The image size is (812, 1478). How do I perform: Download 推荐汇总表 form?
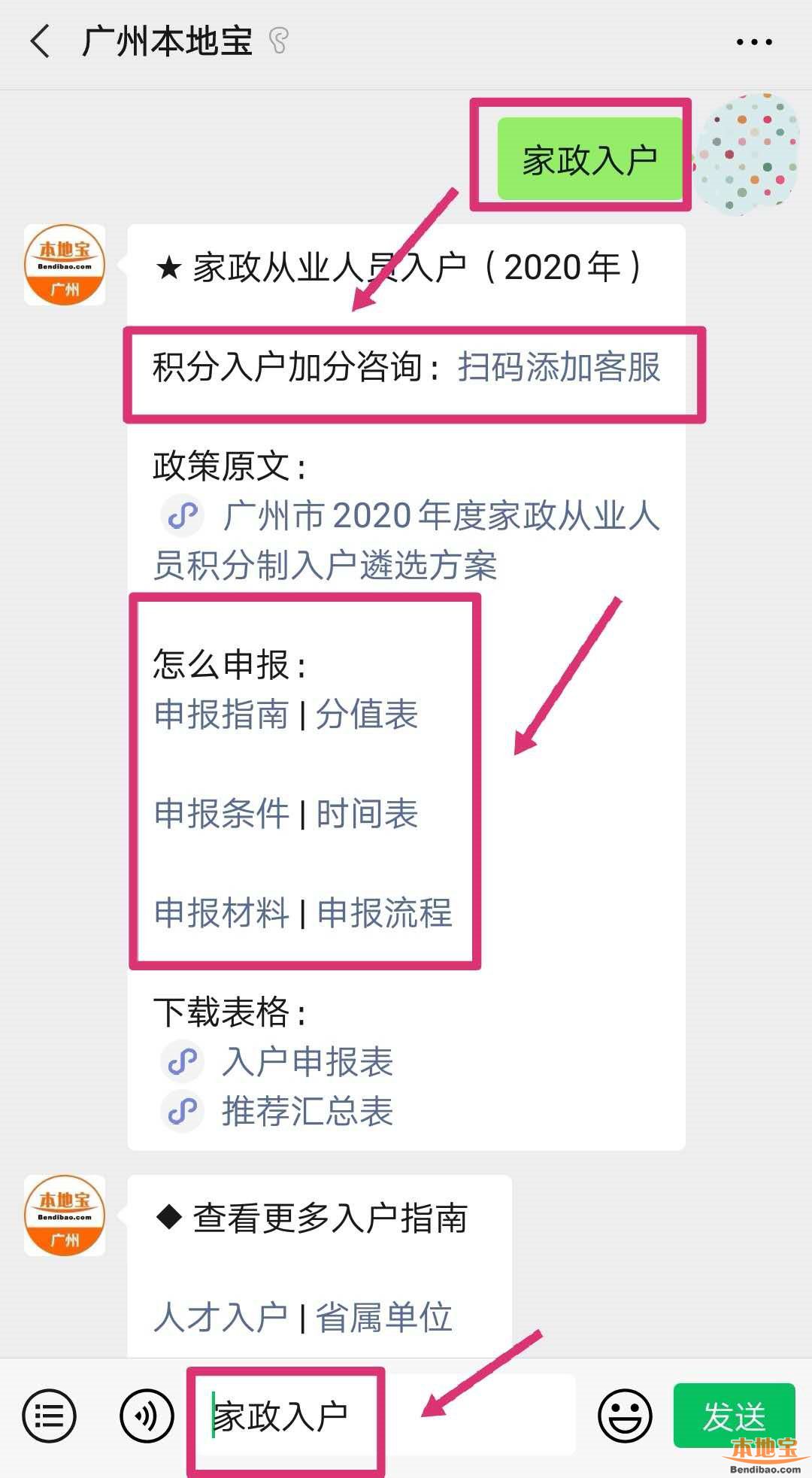pos(307,1111)
